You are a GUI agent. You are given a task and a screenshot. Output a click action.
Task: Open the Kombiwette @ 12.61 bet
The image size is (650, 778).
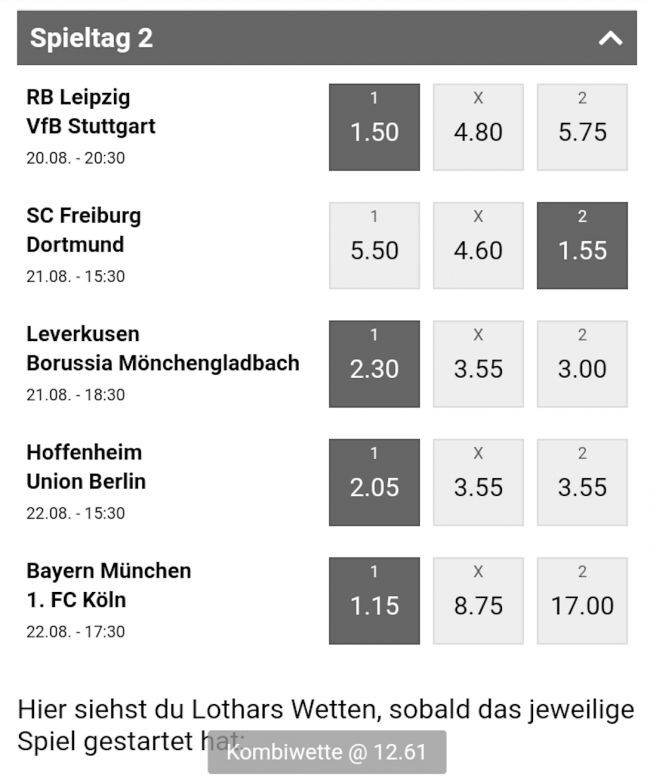pos(326,752)
